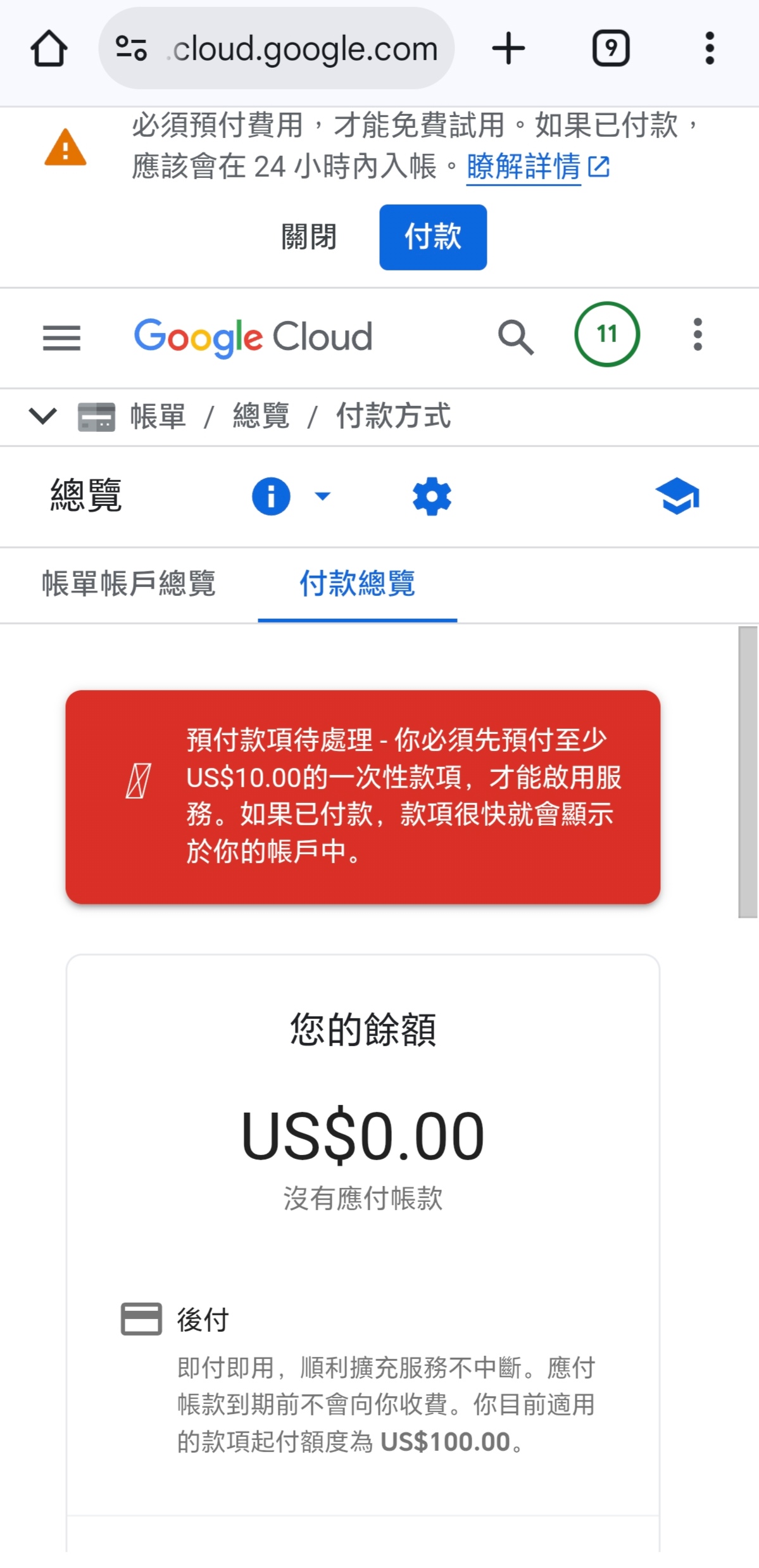Open the learning panel graduation cap
759x1568 pixels.
click(677, 496)
